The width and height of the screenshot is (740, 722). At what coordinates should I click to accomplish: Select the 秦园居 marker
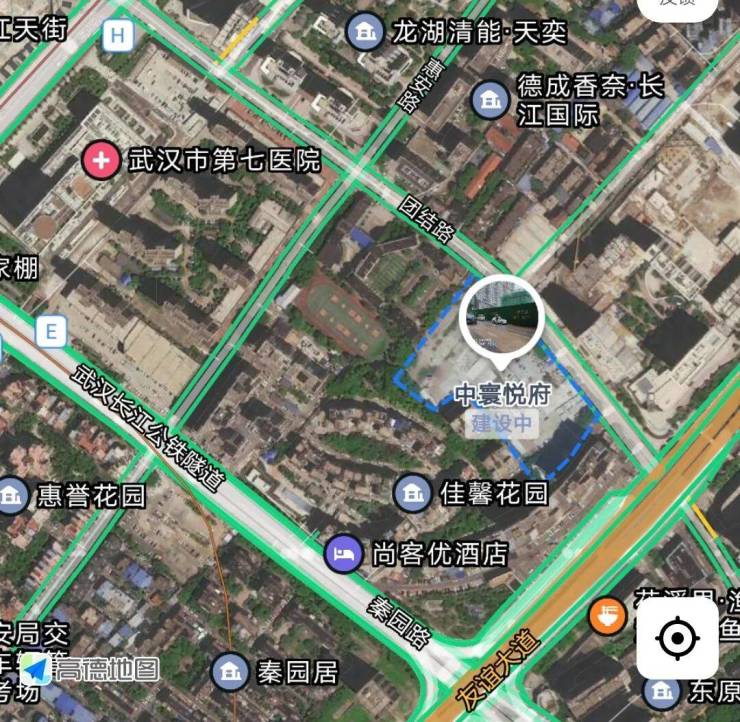click(232, 671)
